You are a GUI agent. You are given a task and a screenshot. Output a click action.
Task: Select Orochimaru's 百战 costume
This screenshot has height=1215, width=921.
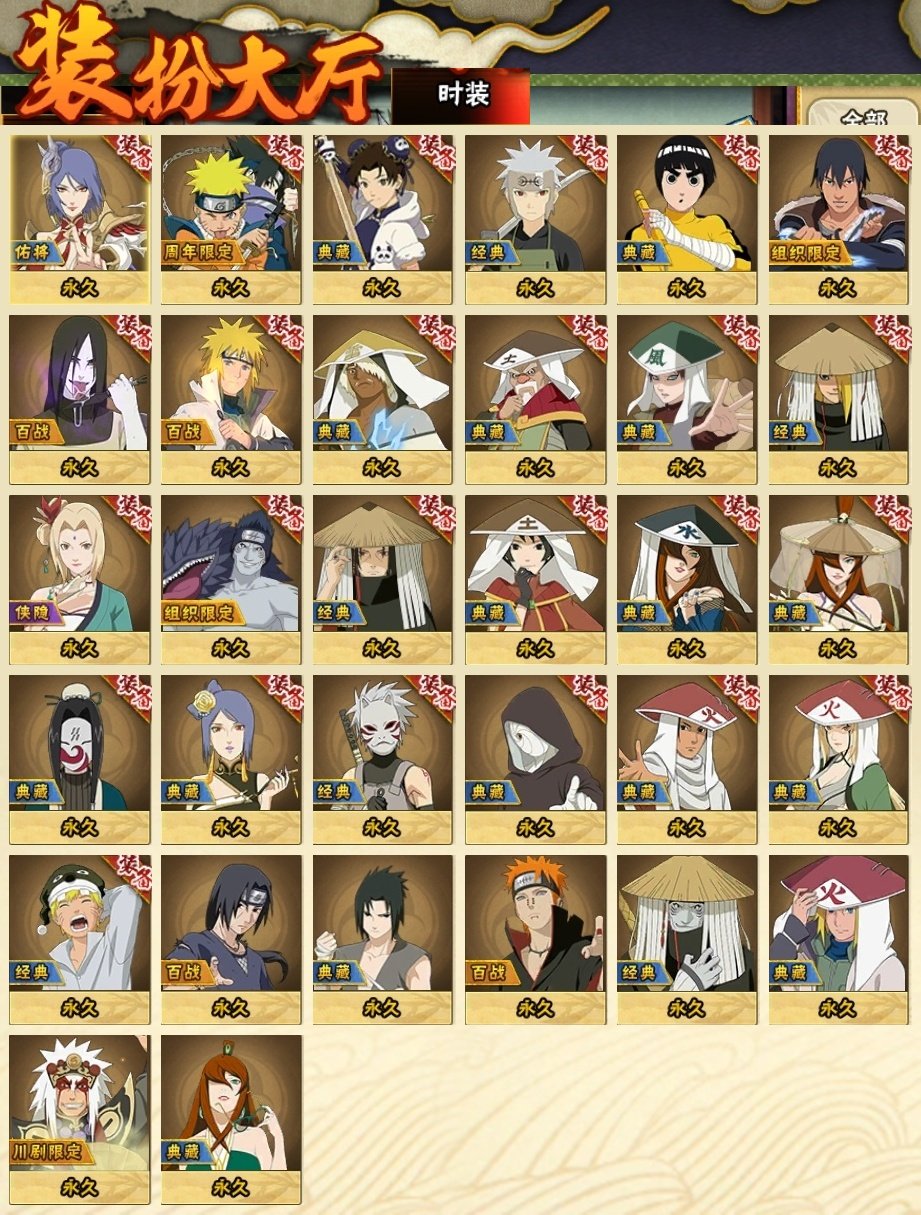(x=79, y=385)
